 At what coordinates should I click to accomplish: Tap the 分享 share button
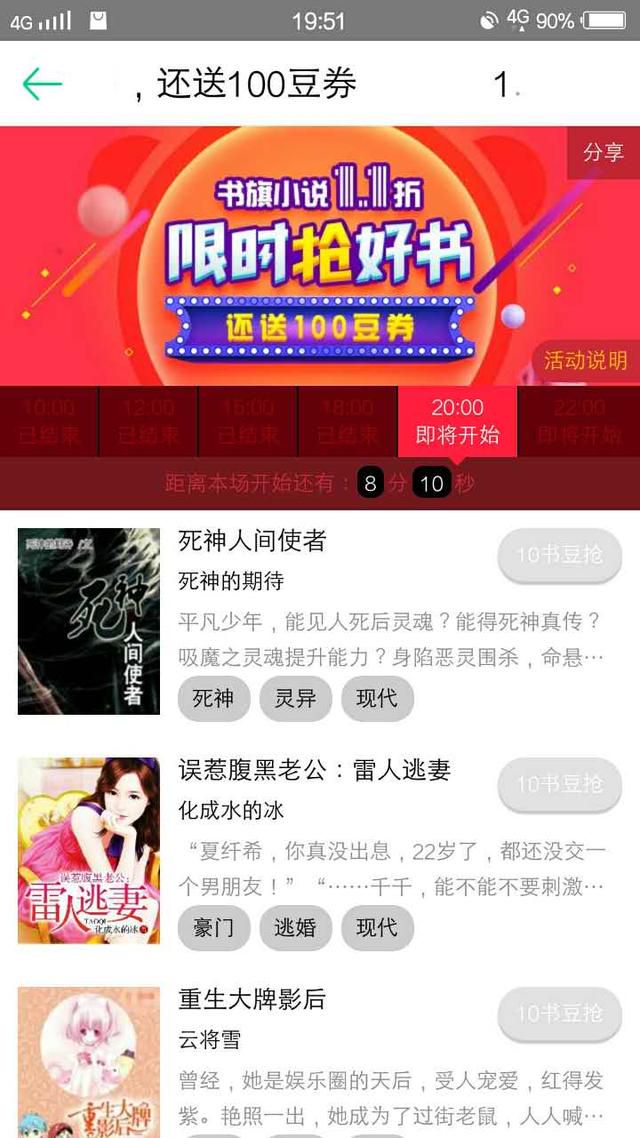(603, 152)
